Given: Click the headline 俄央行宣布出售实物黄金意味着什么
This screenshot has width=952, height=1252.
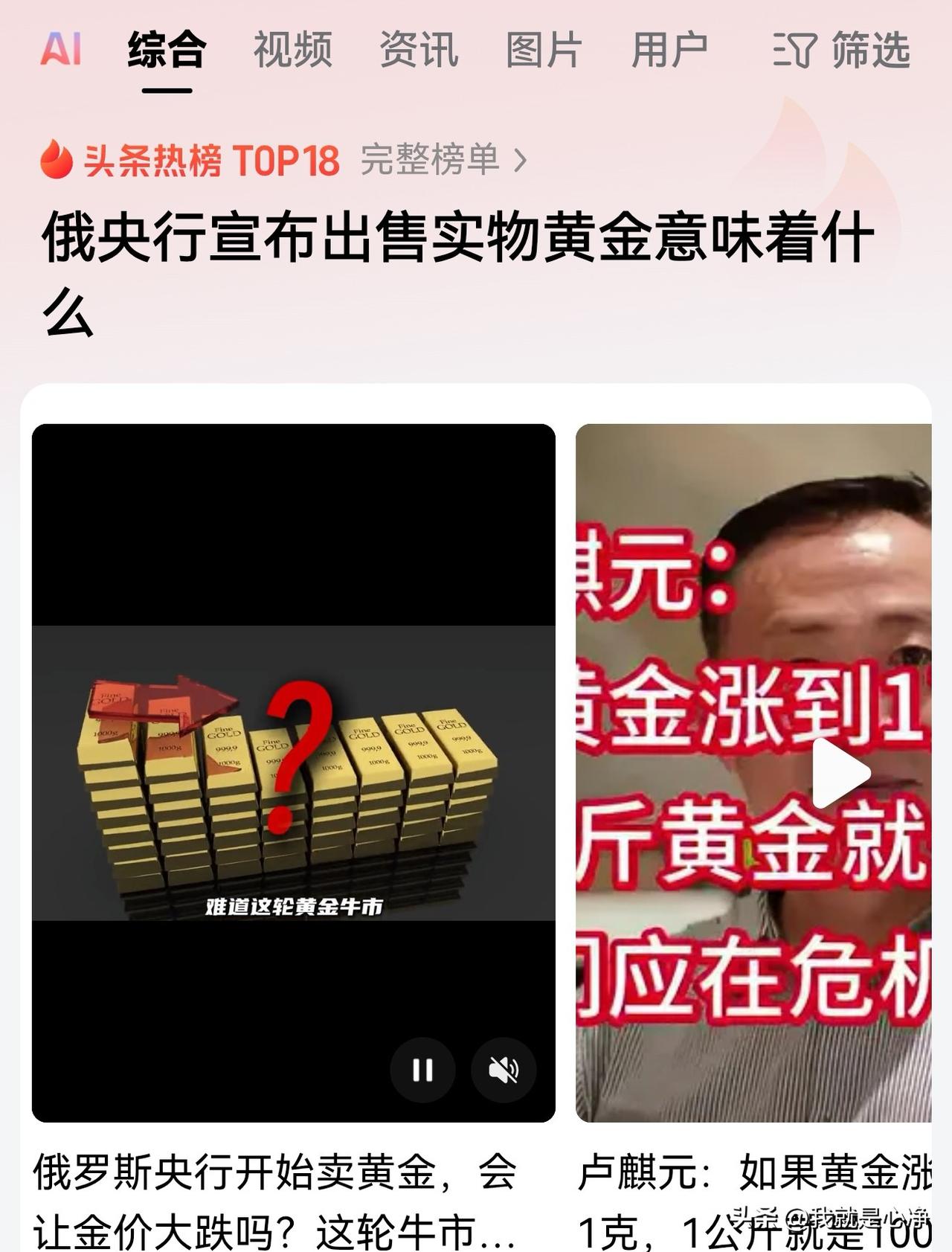Looking at the screenshot, I should point(461,268).
